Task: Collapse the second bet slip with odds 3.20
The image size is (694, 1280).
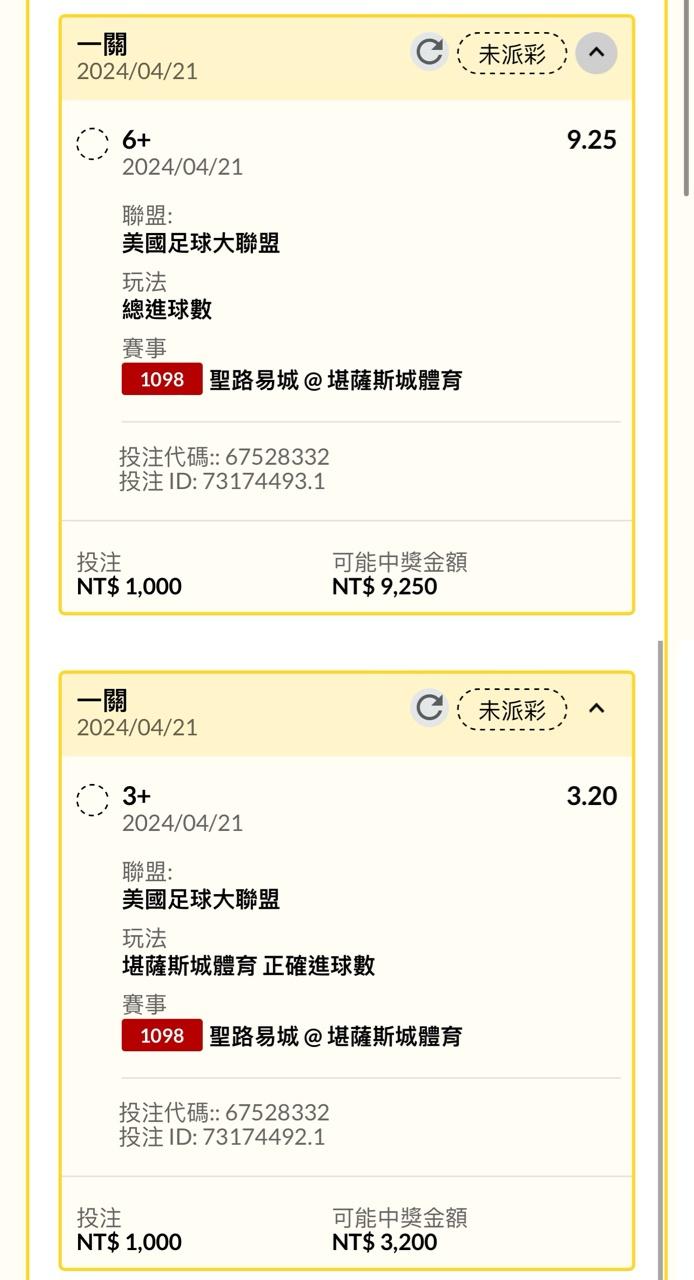Action: tap(596, 708)
